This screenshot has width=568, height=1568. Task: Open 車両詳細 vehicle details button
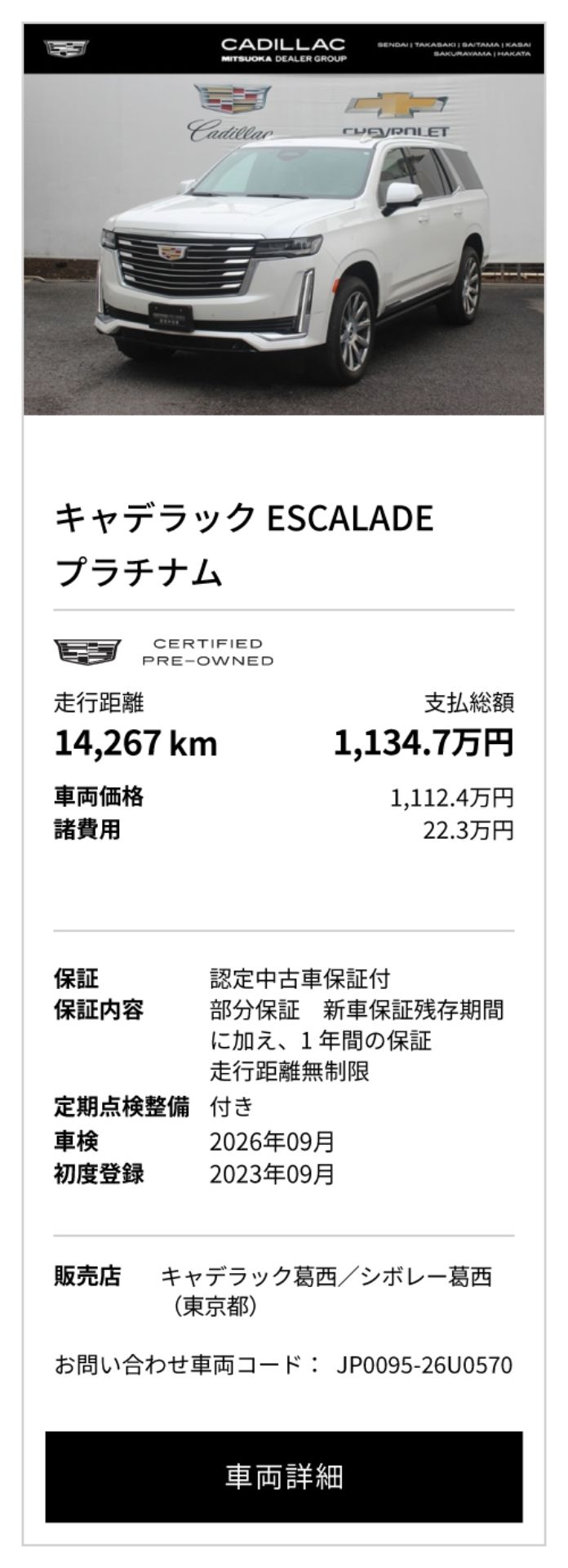coord(284,1476)
